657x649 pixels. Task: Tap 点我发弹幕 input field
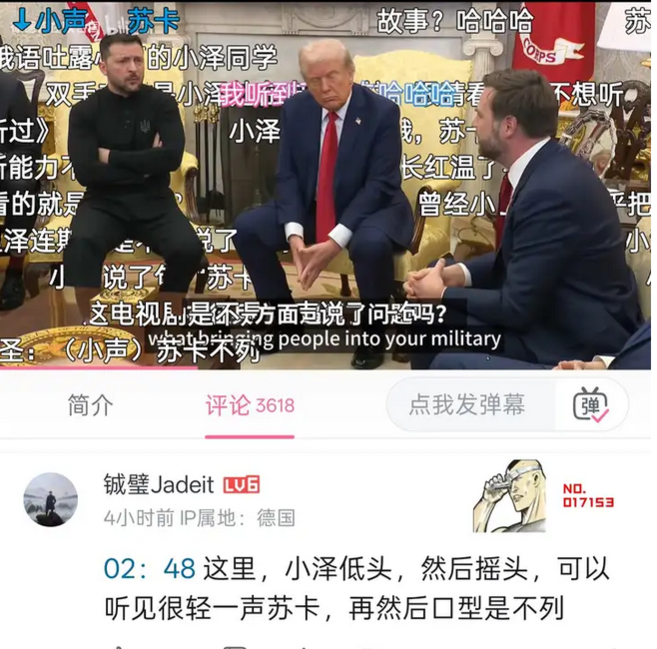pyautogui.click(x=466, y=405)
